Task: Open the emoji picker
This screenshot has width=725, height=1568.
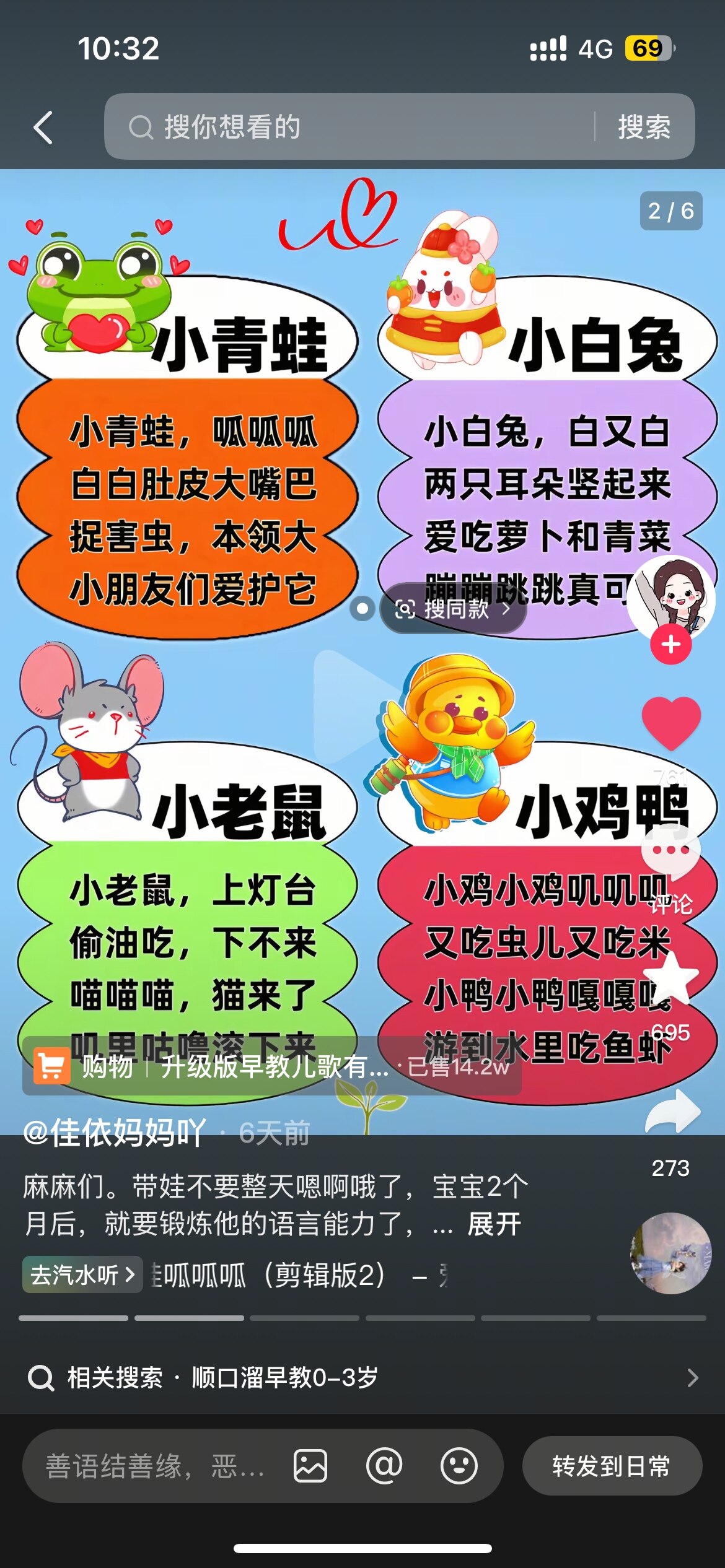Action: (459, 1466)
